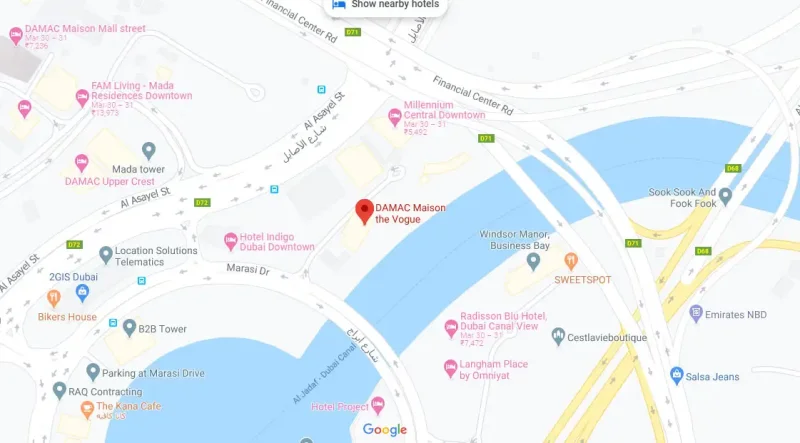The height and width of the screenshot is (443, 800).
Task: Open the Mada tower place marker
Action: [149, 151]
